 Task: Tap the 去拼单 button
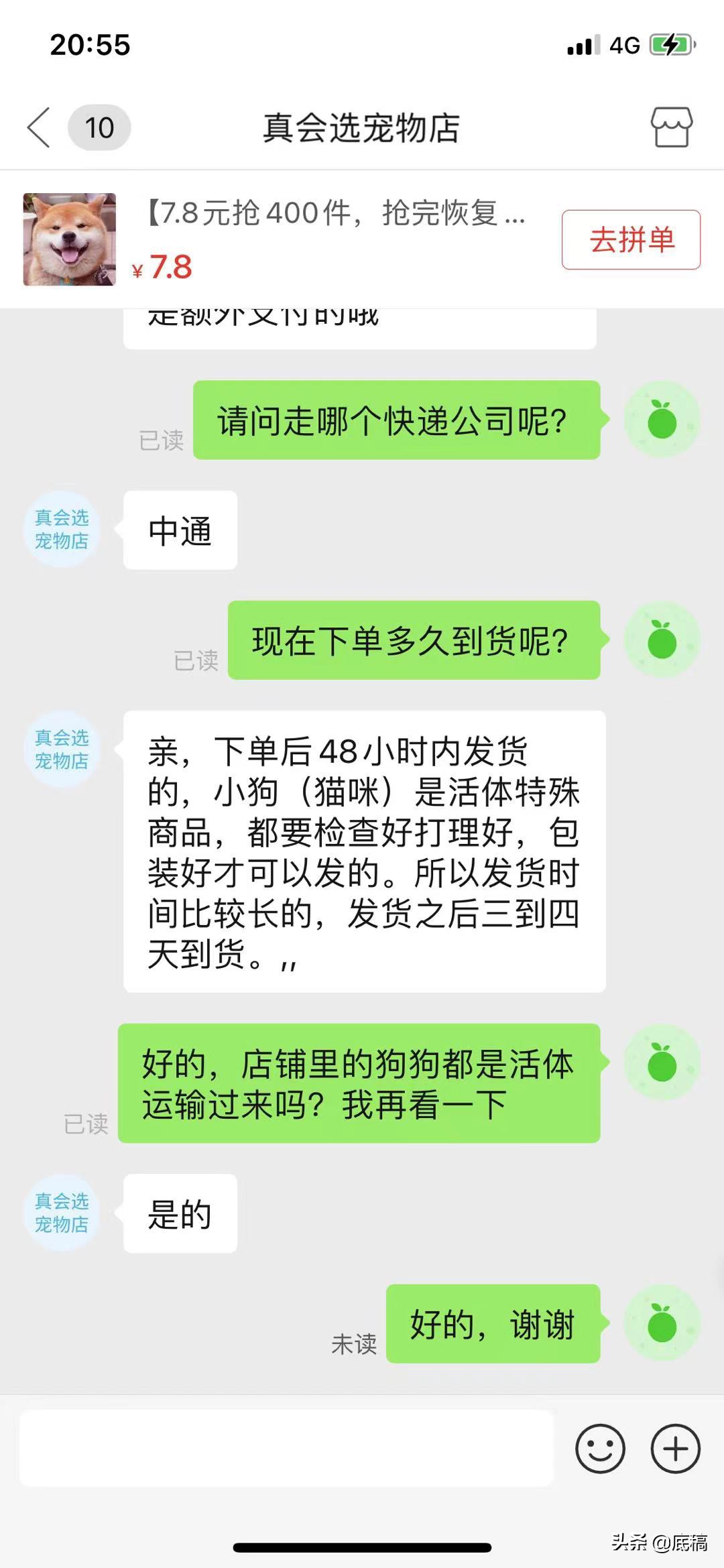(x=631, y=240)
